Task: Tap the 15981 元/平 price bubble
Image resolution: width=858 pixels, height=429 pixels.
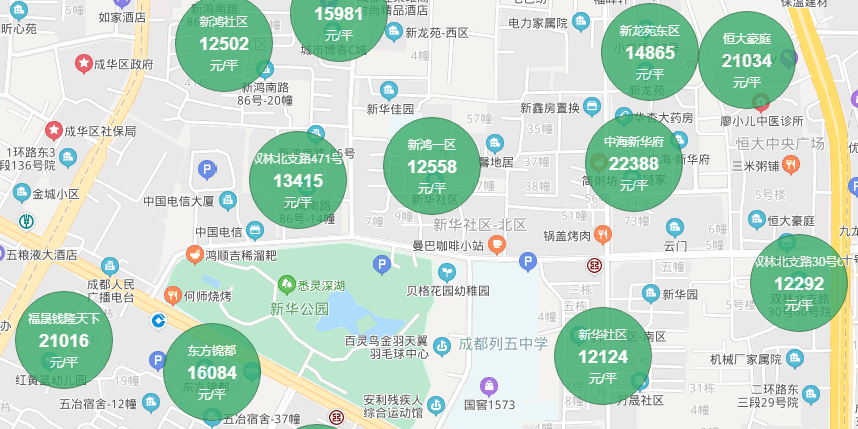Action: click(338, 20)
